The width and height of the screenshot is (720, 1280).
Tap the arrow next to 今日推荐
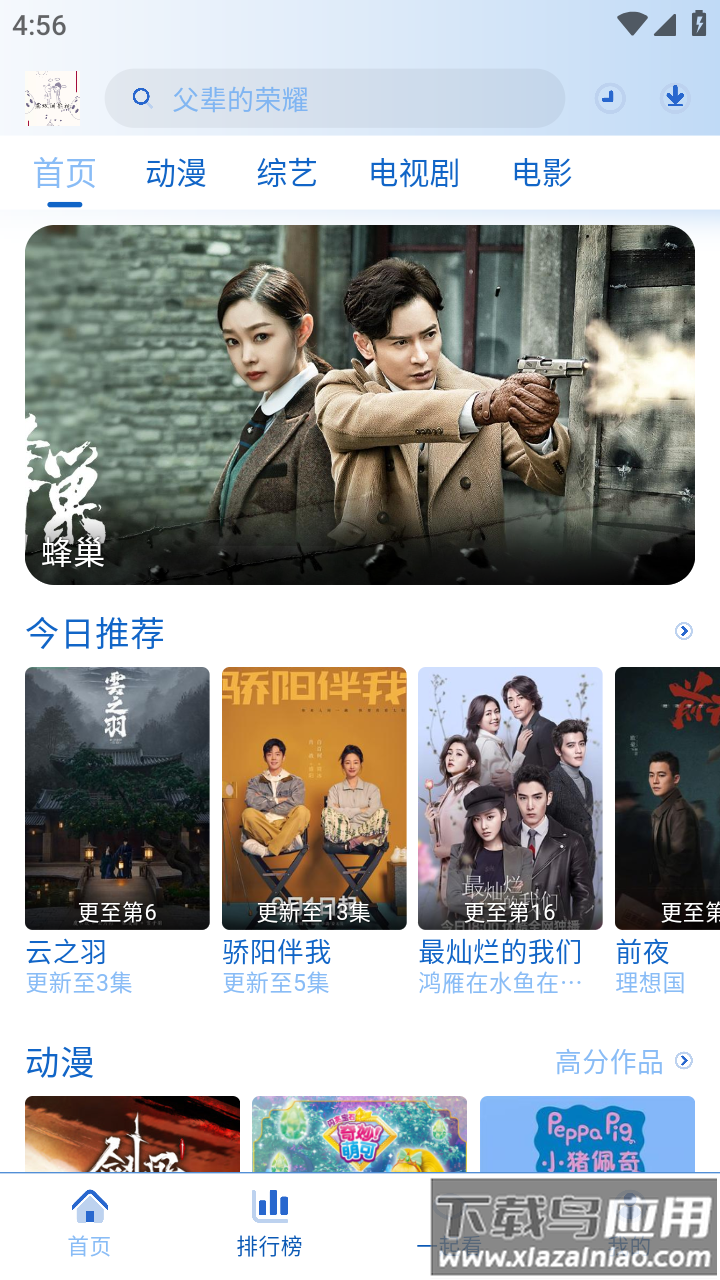coord(684,631)
